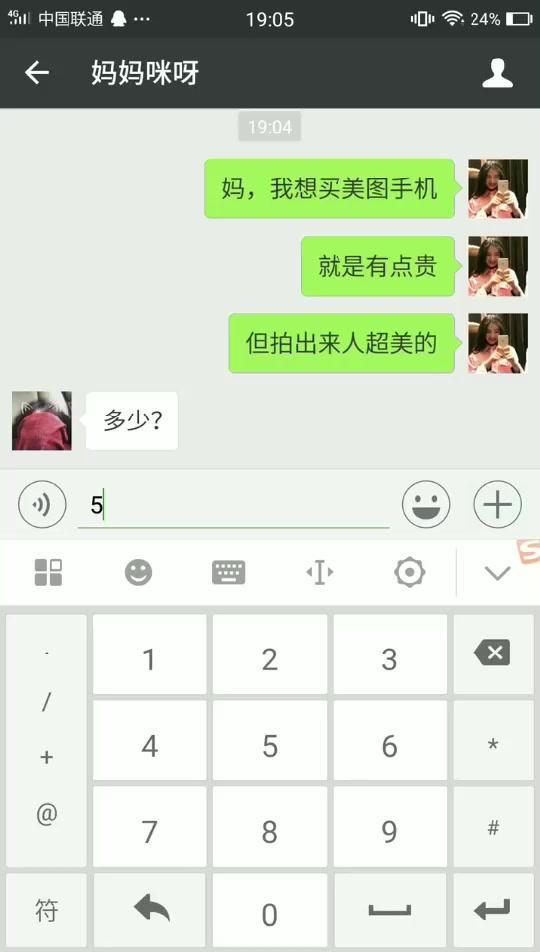The image size is (540, 952).
Task: Delete the last character with backspace
Action: pyautogui.click(x=493, y=654)
